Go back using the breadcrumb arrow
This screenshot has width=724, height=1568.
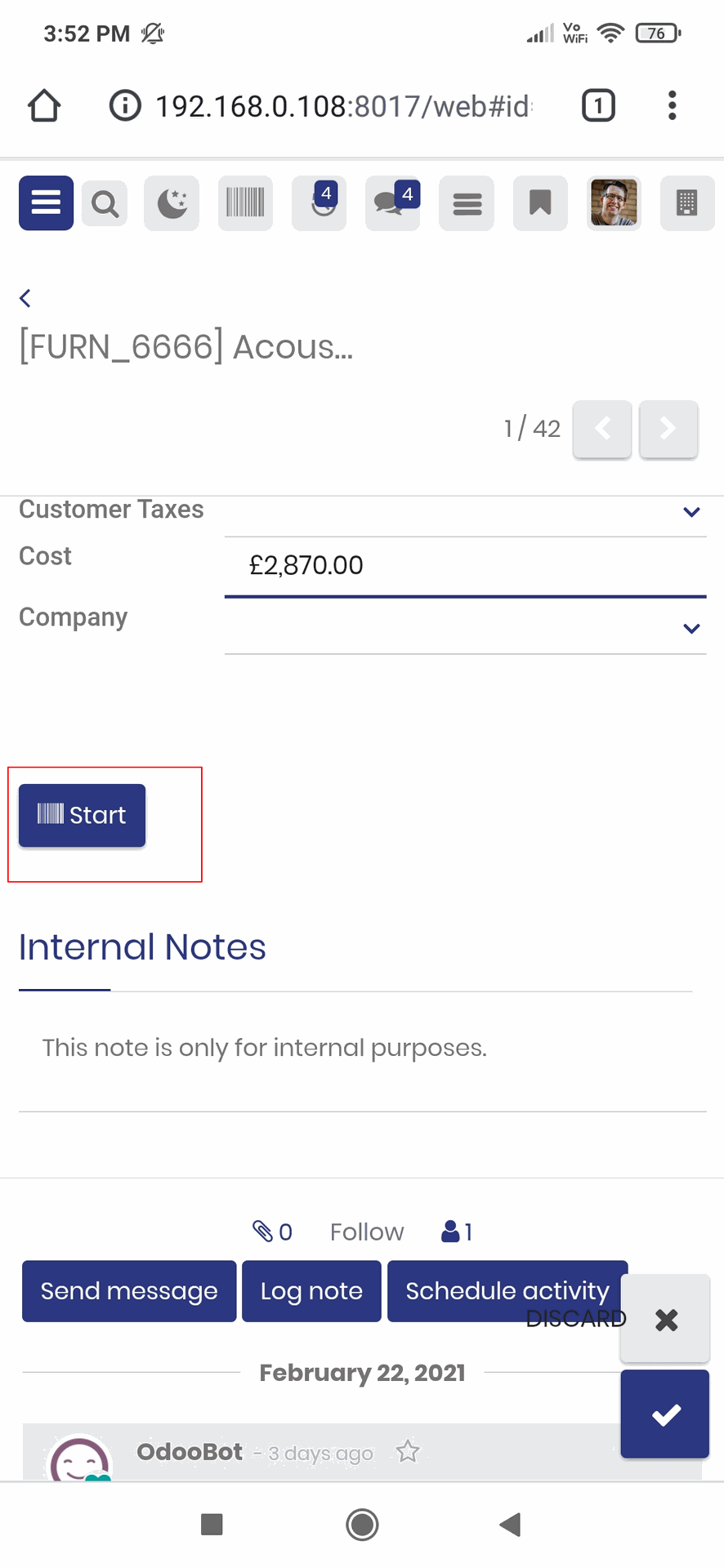(x=25, y=298)
